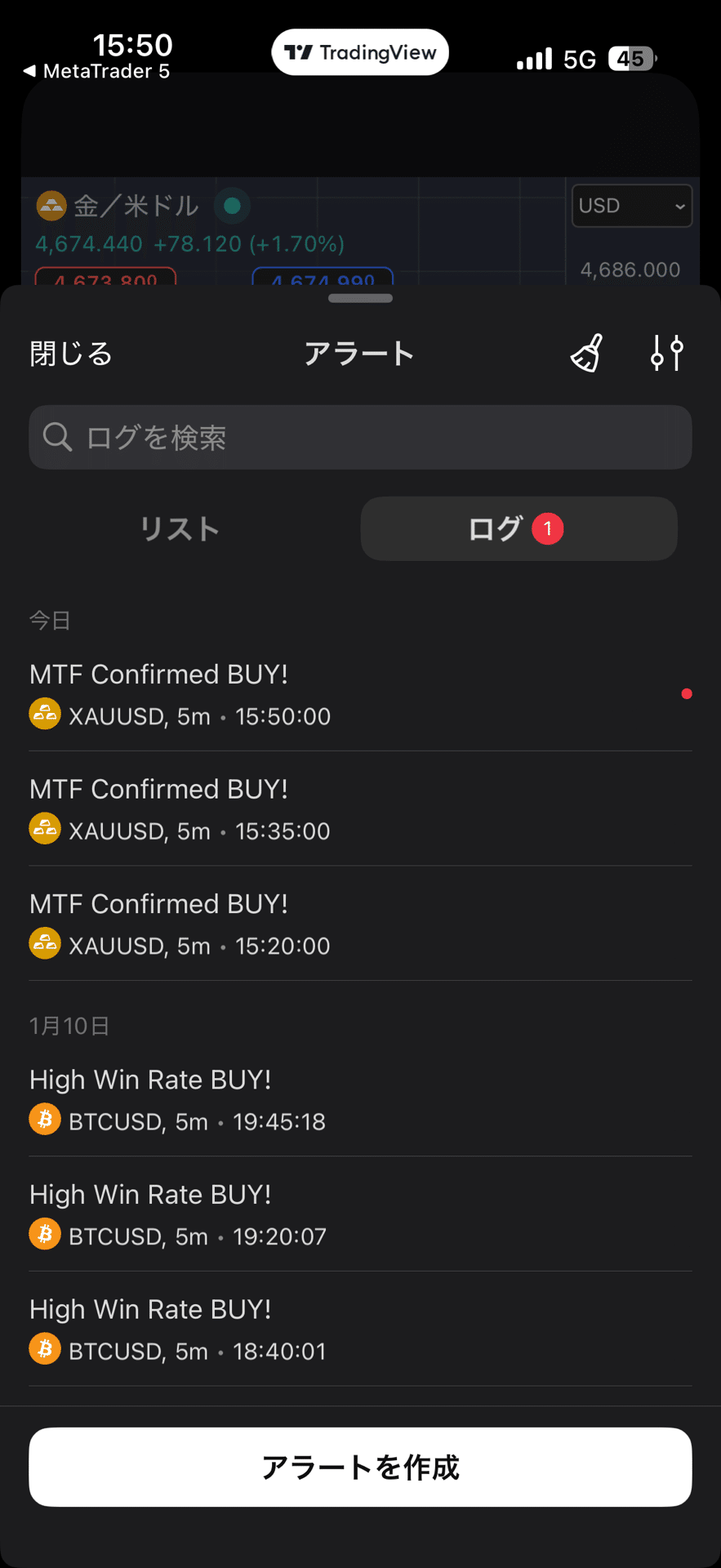The width and height of the screenshot is (721, 1568).
Task: Tap the gold bar icon for the 15:50 XAUUSD alert
Action: pyautogui.click(x=45, y=713)
